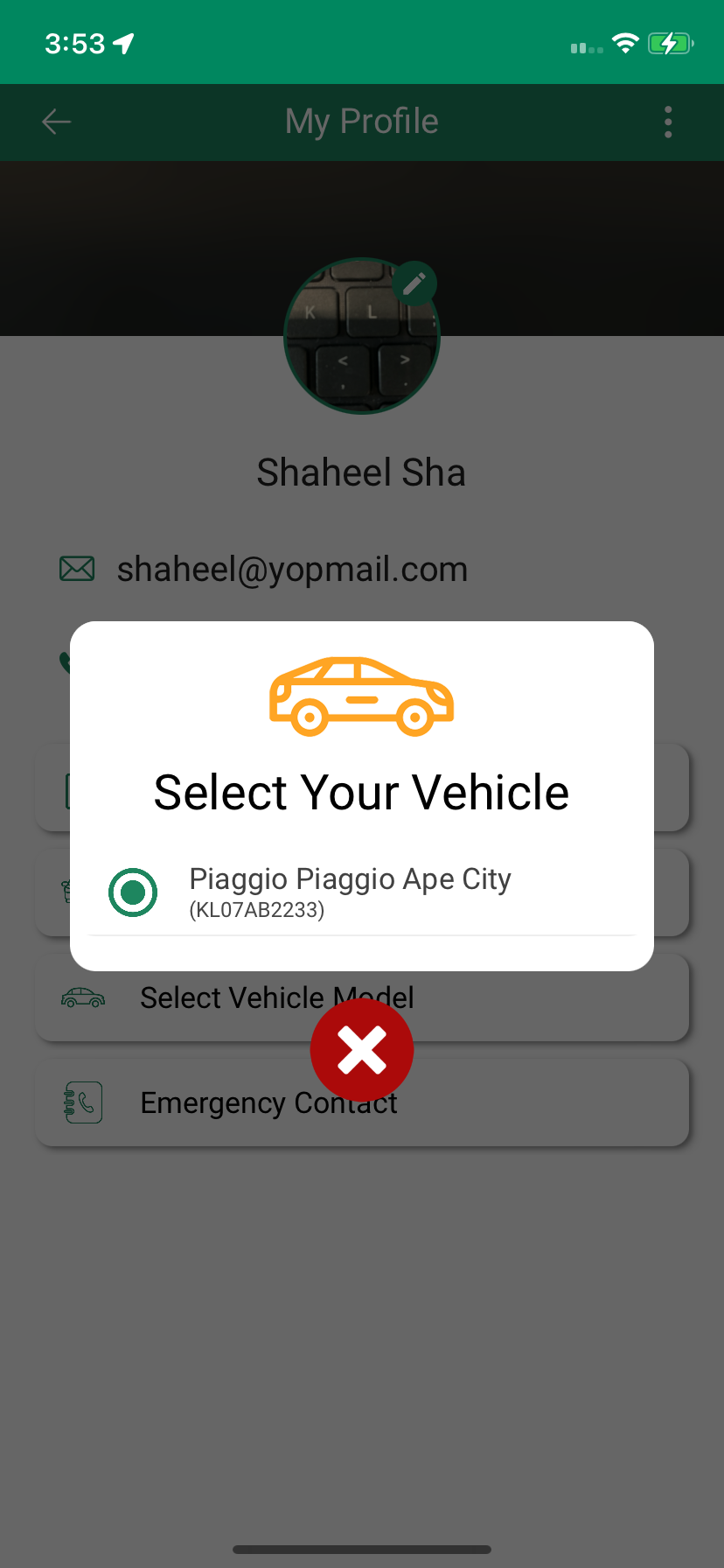Close the Select Your Vehicle dialog

click(361, 1050)
